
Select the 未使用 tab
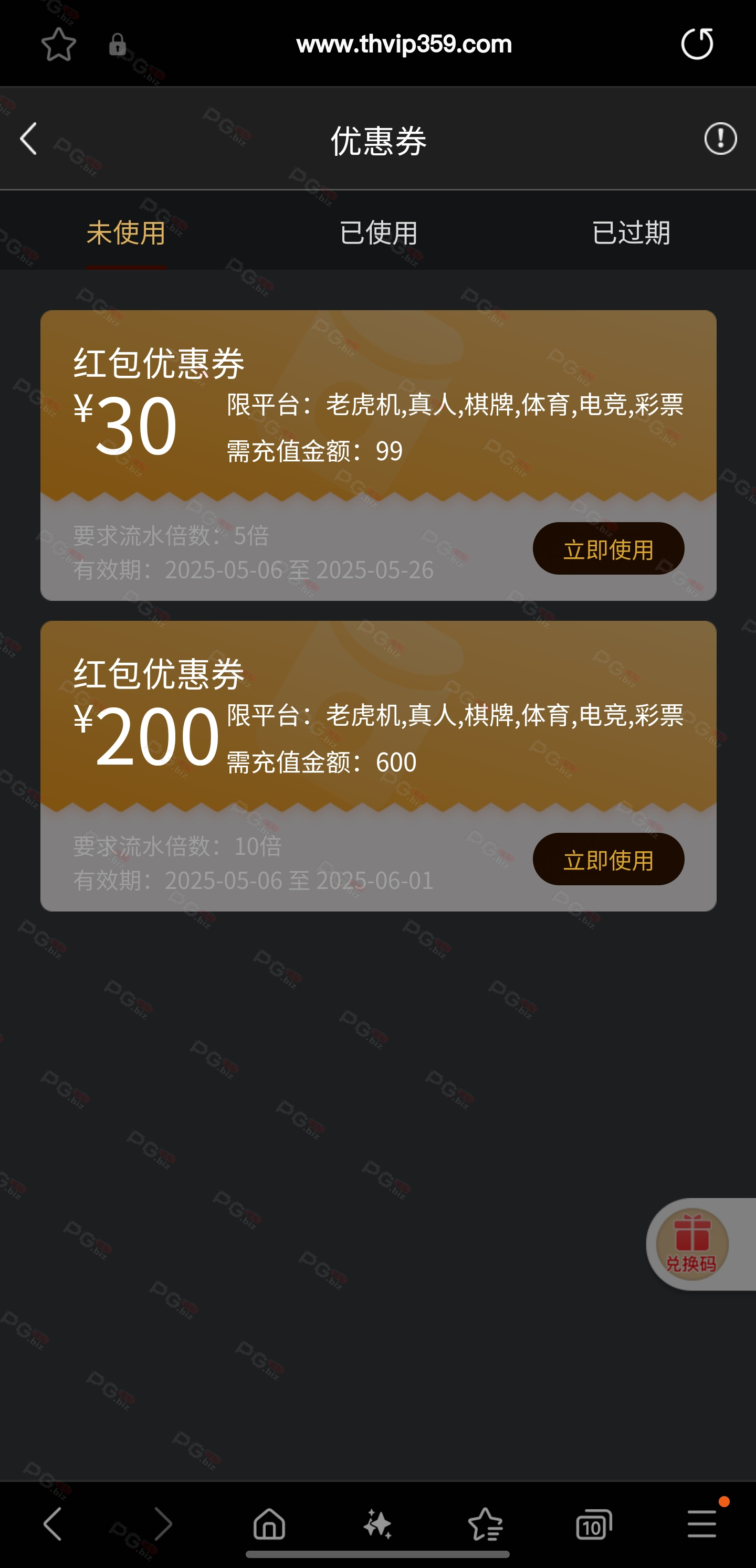coord(125,232)
